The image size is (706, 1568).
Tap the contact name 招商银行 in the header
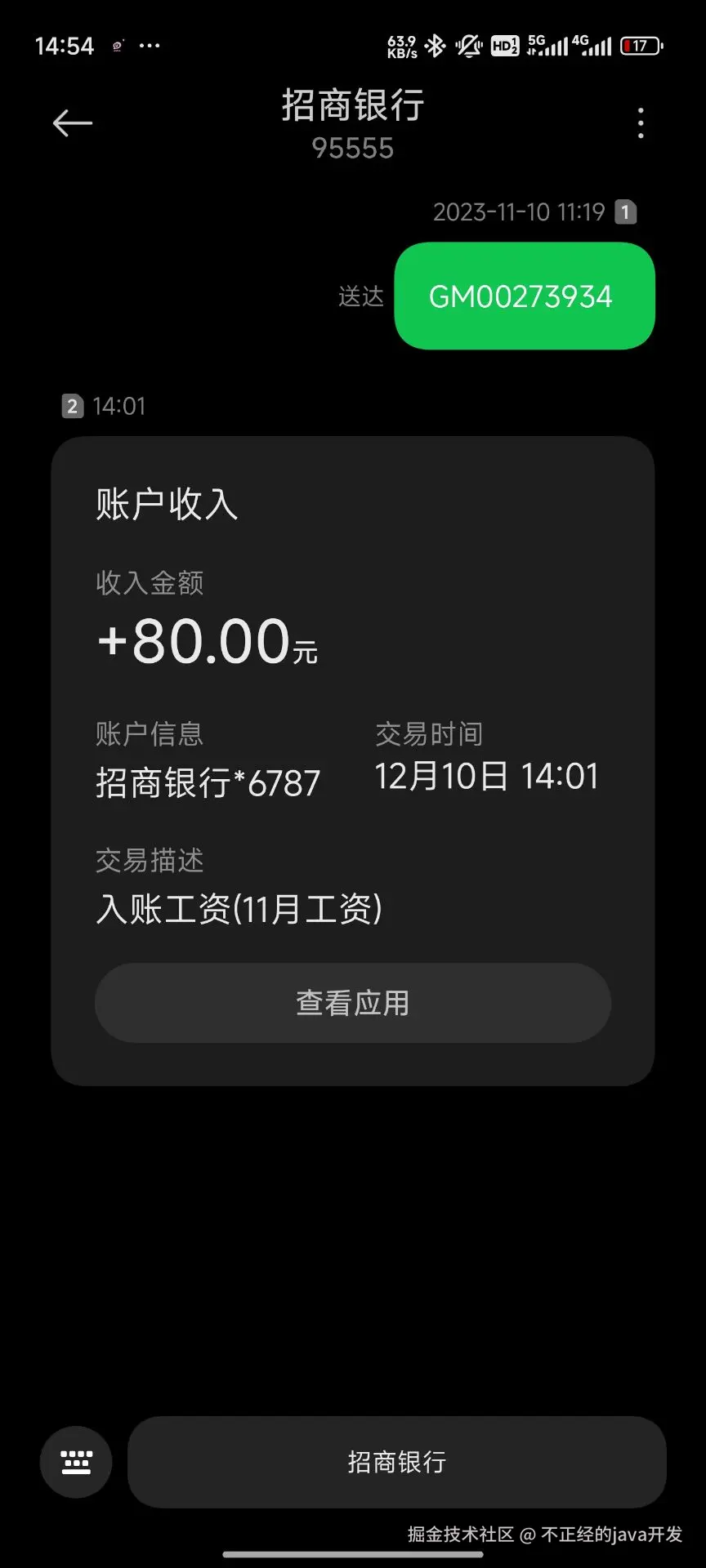(353, 106)
